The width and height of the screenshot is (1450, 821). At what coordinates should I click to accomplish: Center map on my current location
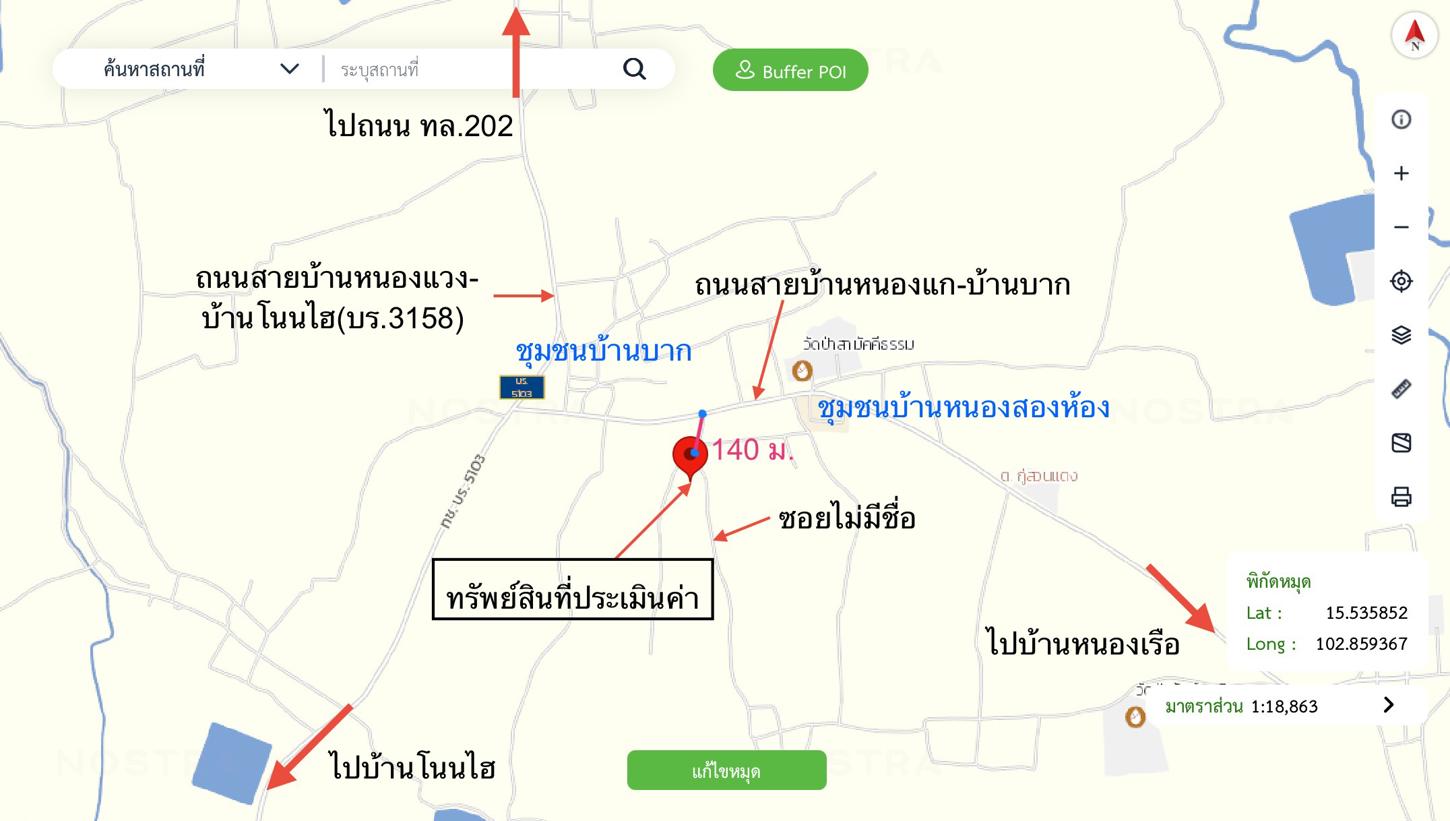[1401, 282]
